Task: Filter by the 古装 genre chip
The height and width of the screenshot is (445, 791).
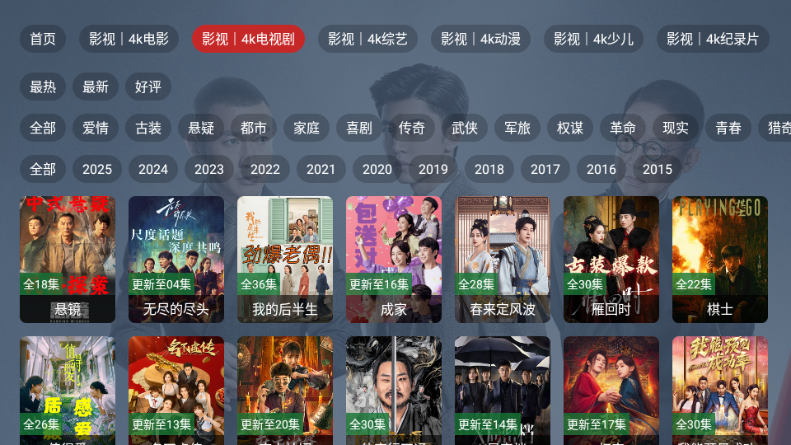Action: click(148, 128)
